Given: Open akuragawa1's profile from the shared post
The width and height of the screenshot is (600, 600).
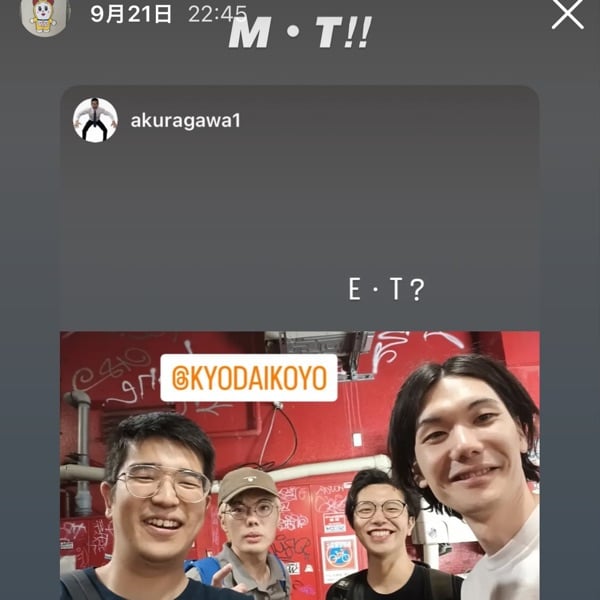Looking at the screenshot, I should tap(186, 121).
